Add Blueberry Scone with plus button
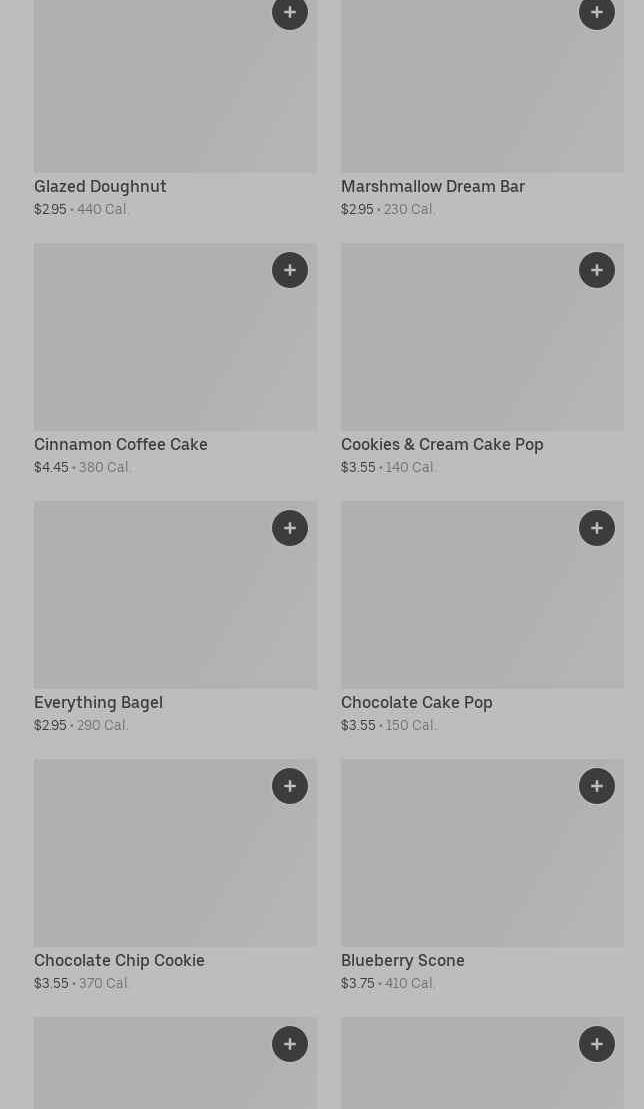 click(x=597, y=786)
